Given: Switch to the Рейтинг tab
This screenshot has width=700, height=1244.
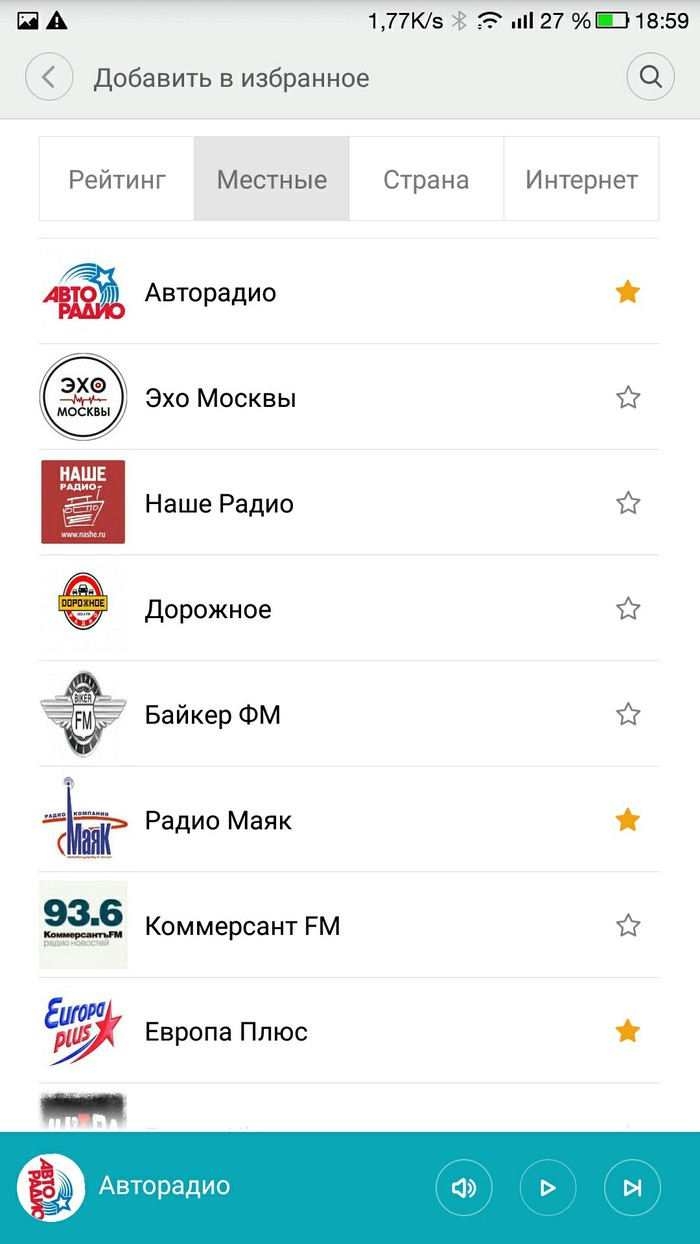Looking at the screenshot, I should coord(117,180).
